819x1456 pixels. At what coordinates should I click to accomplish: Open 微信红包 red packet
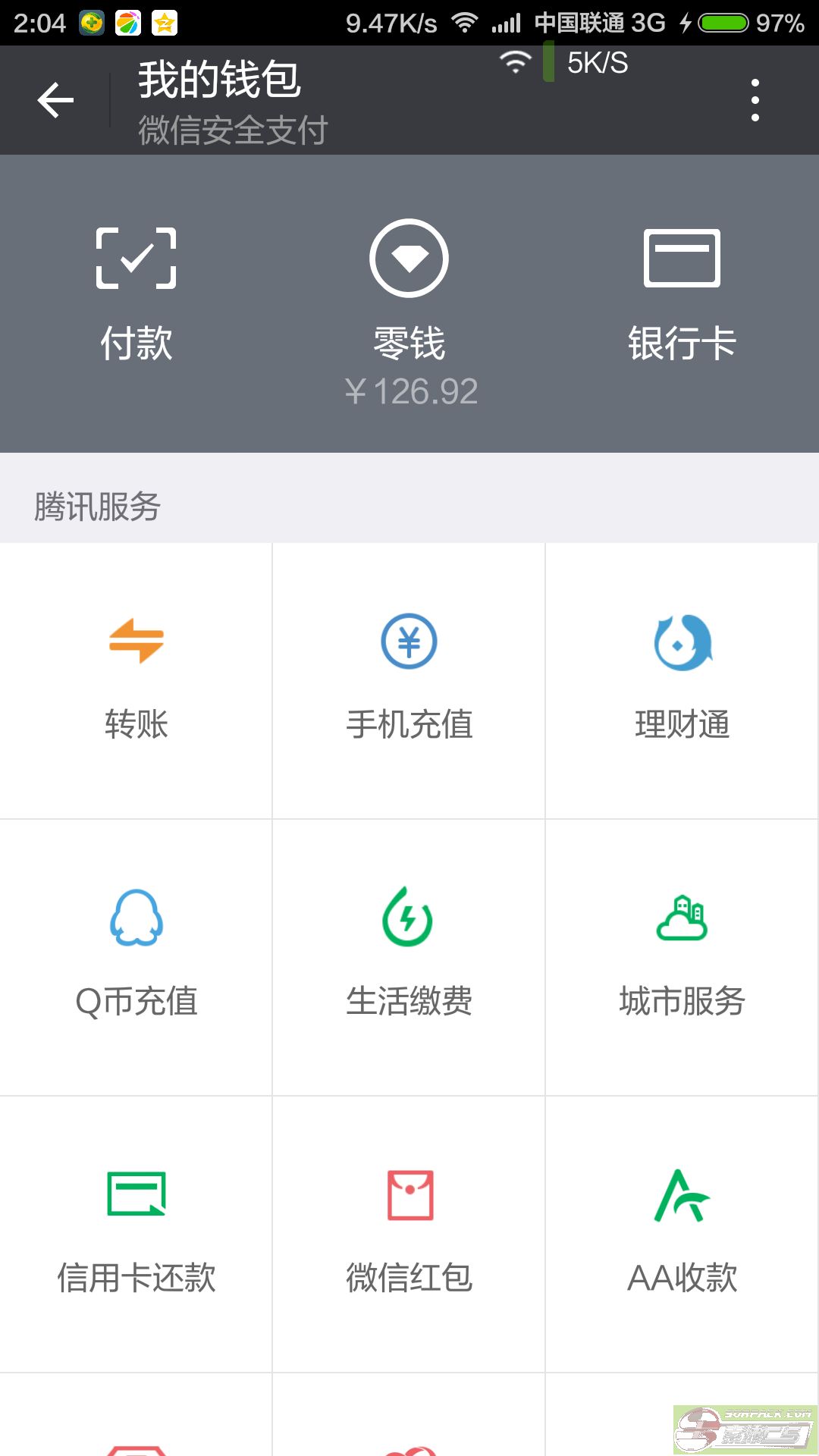(x=409, y=1234)
